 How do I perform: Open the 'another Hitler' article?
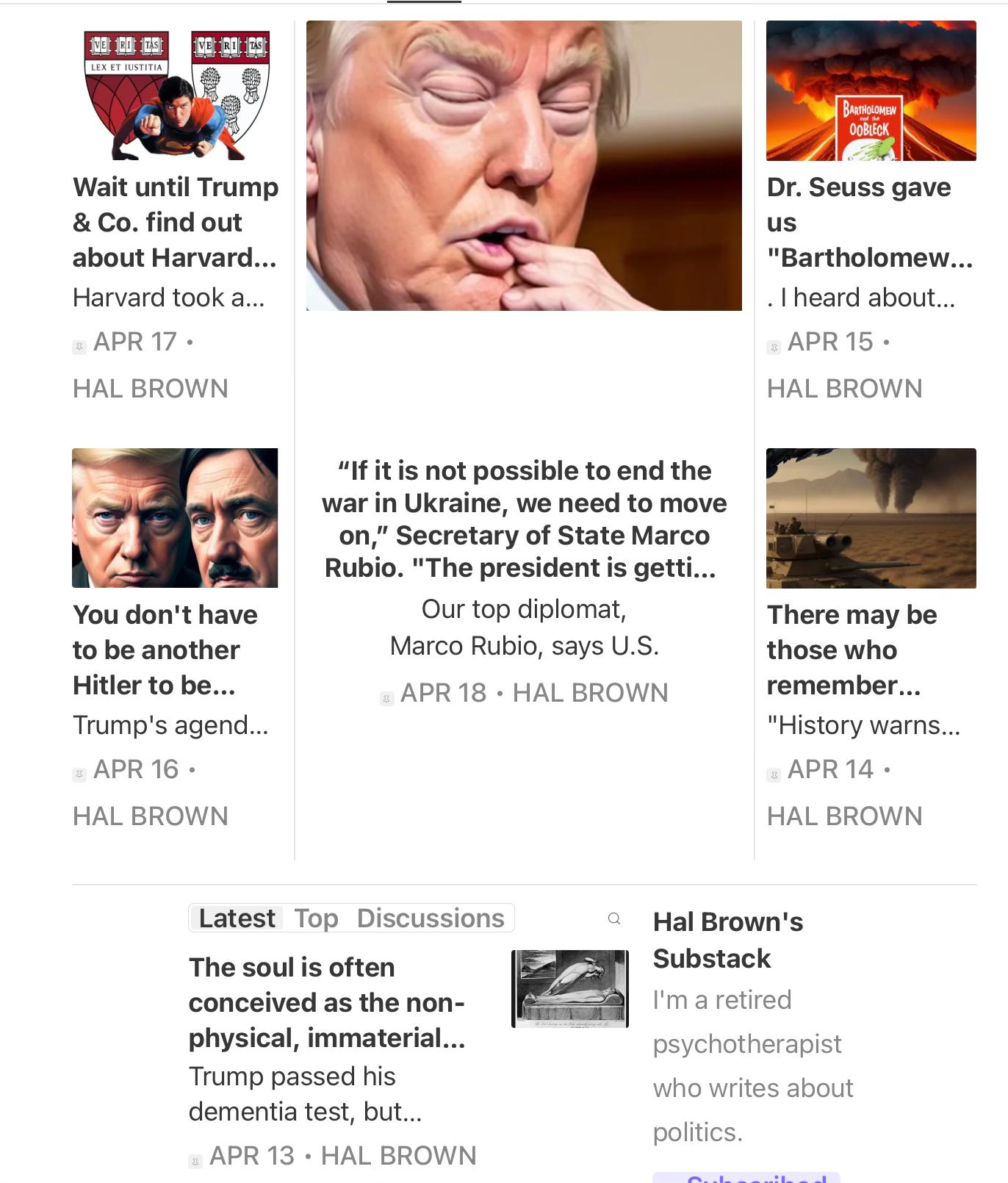coord(165,650)
